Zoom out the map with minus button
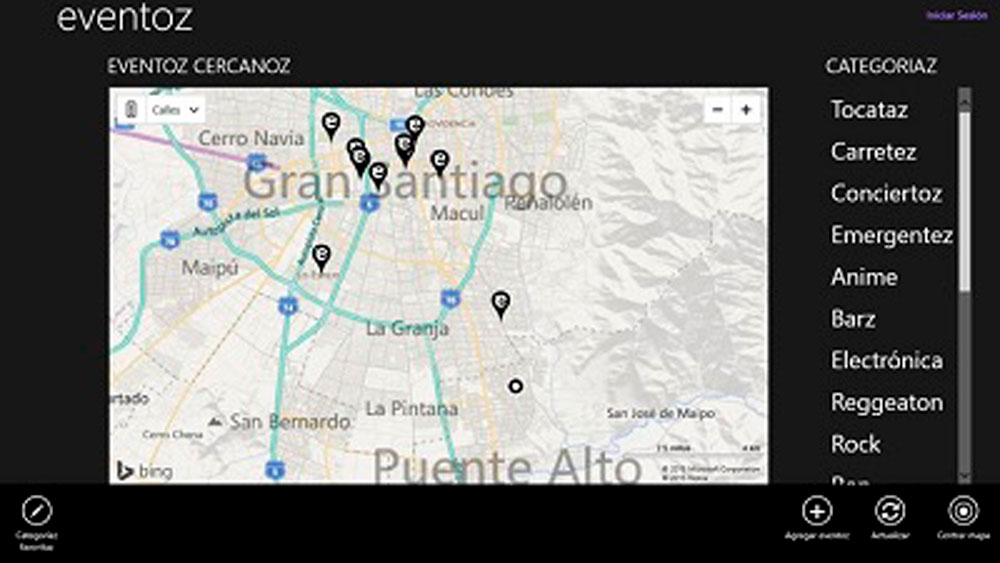Image resolution: width=1000 pixels, height=563 pixels. [718, 110]
